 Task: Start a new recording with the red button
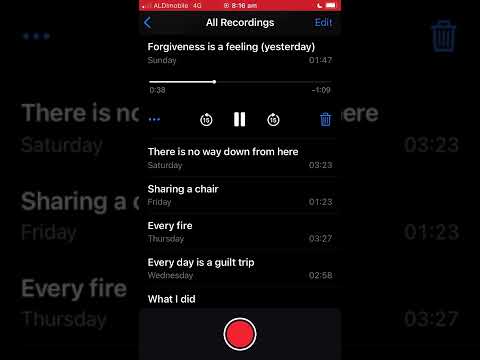tap(240, 334)
